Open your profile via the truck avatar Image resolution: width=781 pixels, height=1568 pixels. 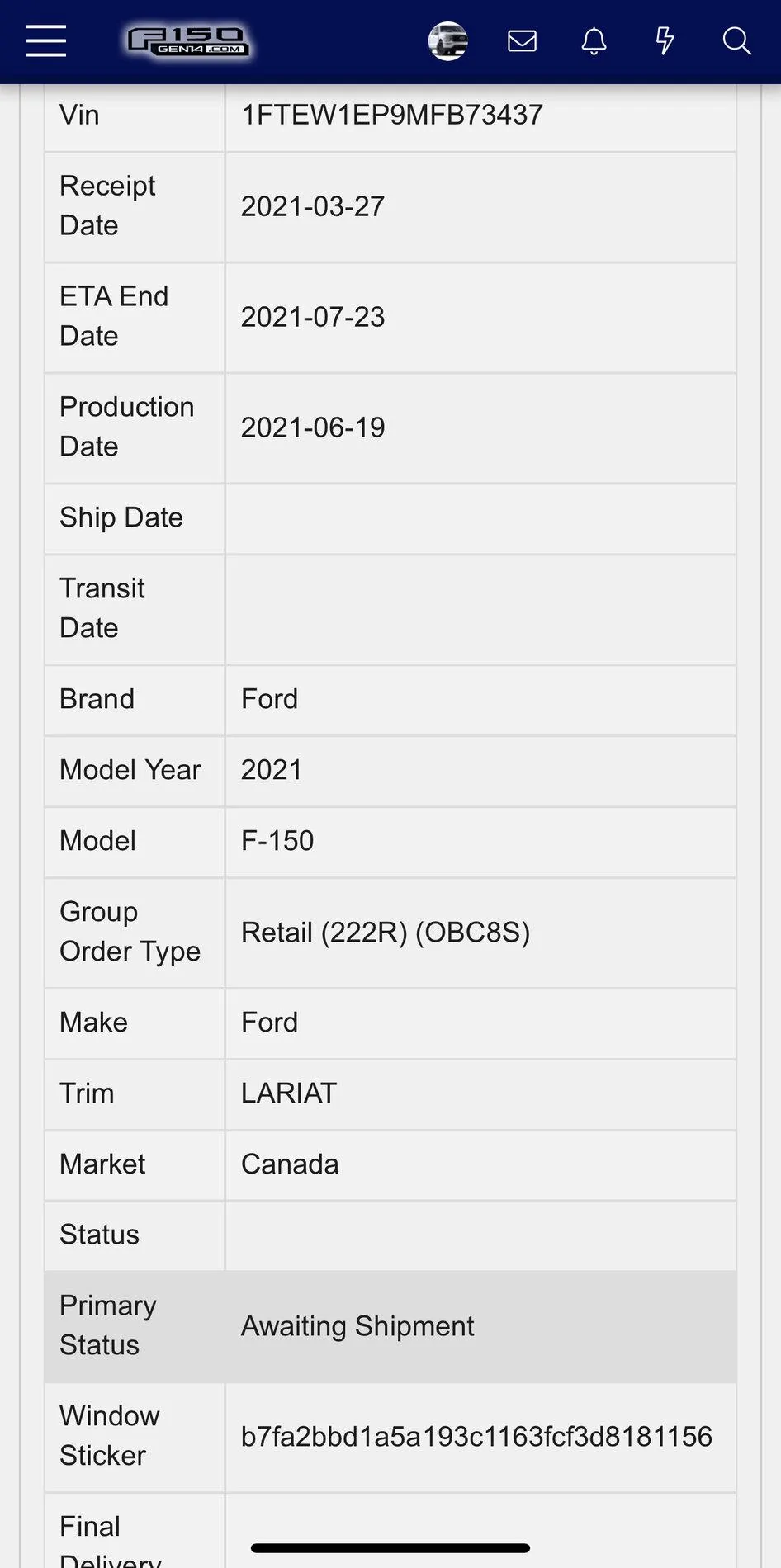click(x=447, y=40)
